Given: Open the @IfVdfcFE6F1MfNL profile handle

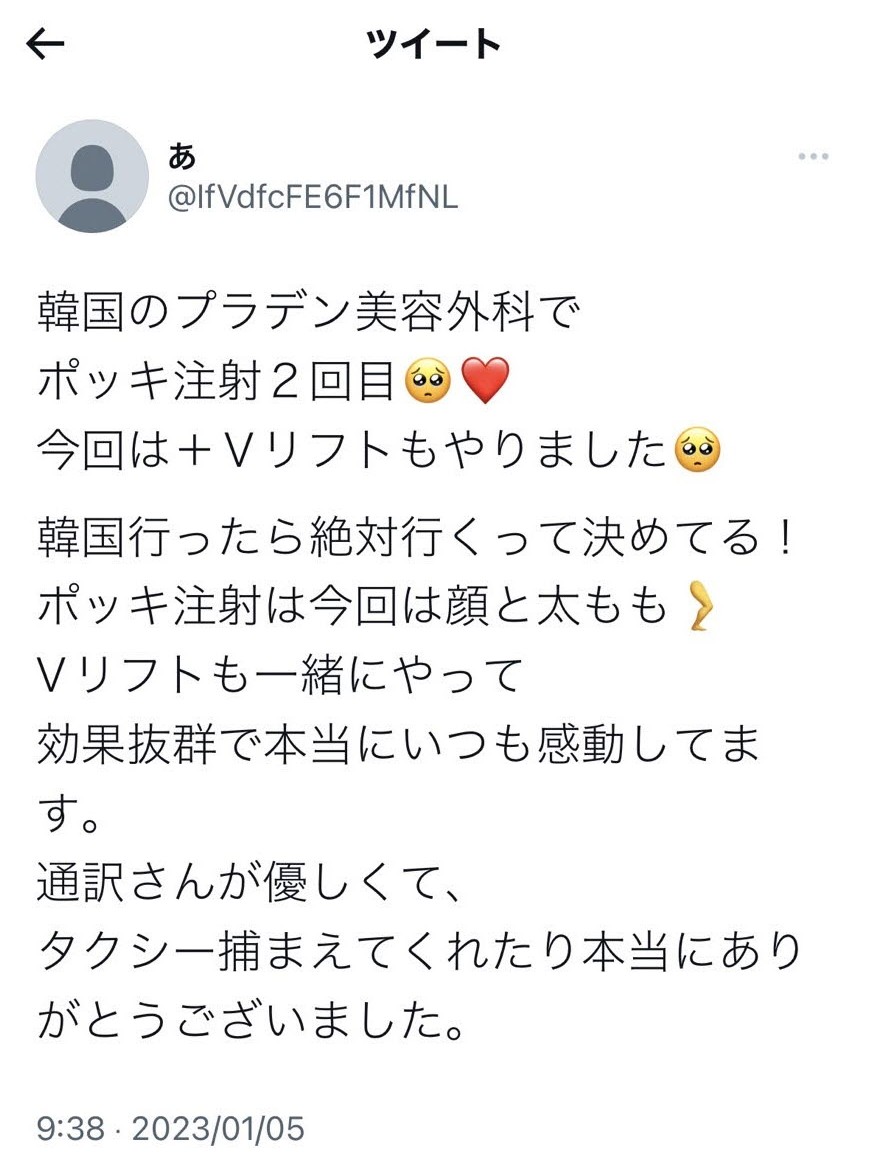Looking at the screenshot, I should coord(312,197).
